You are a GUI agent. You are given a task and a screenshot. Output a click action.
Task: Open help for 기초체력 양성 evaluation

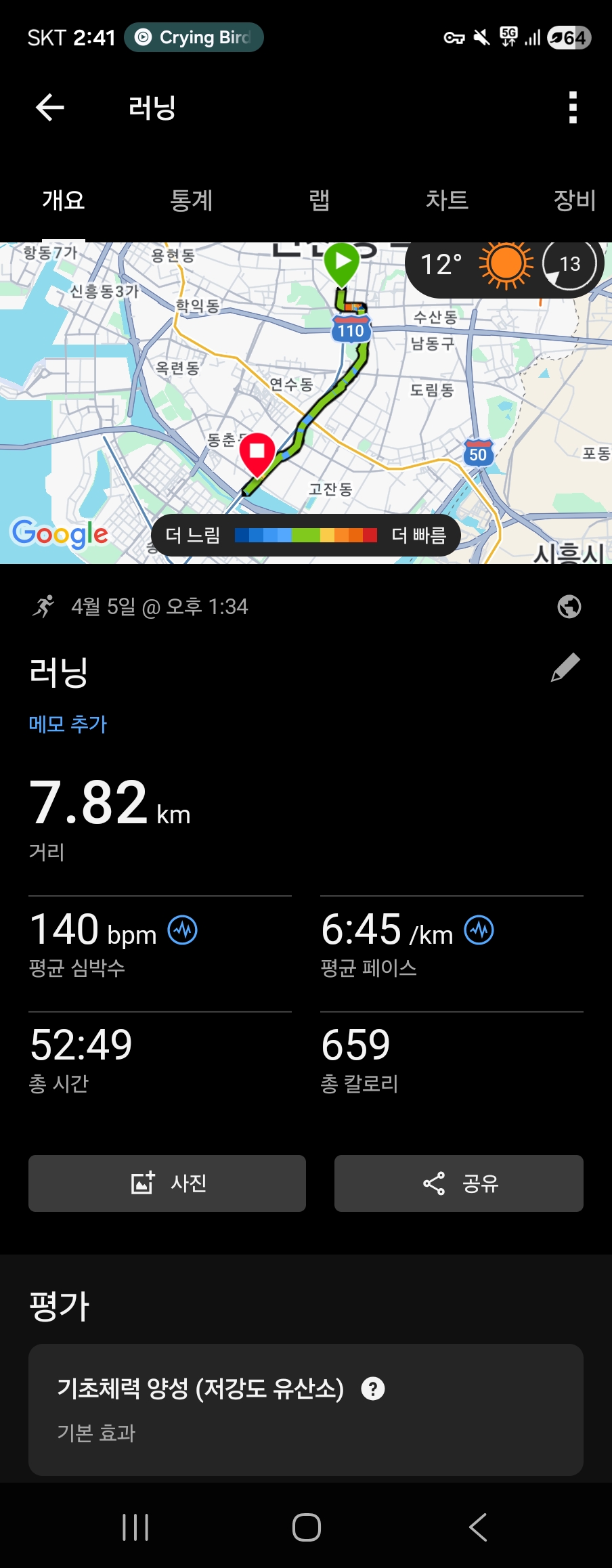tap(373, 1389)
